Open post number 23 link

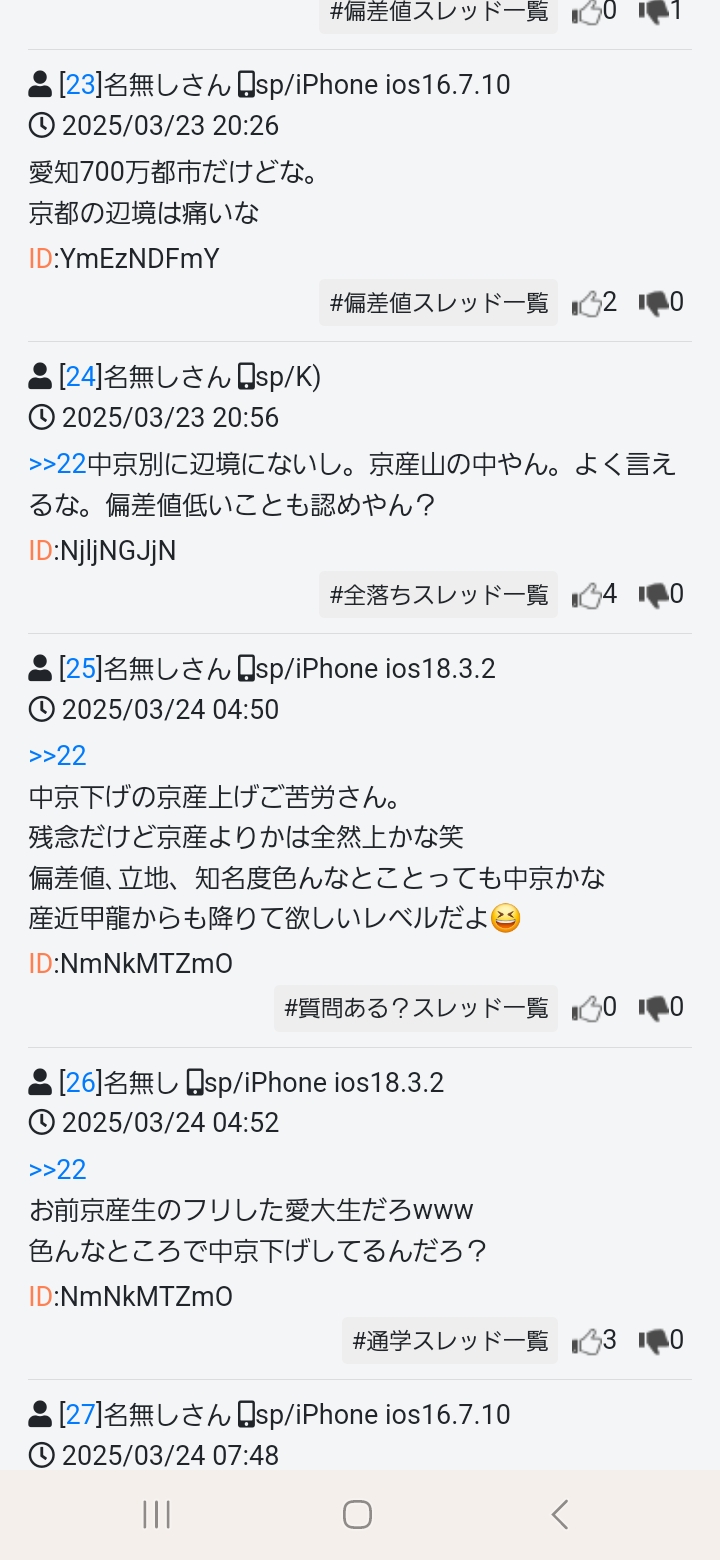pos(80,85)
